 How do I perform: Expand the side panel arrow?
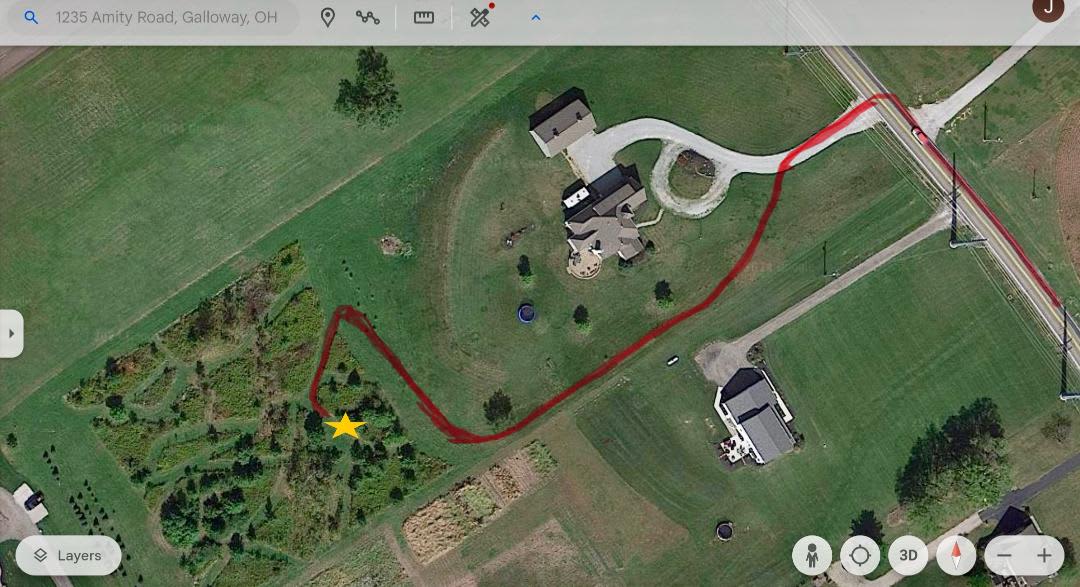click(11, 333)
